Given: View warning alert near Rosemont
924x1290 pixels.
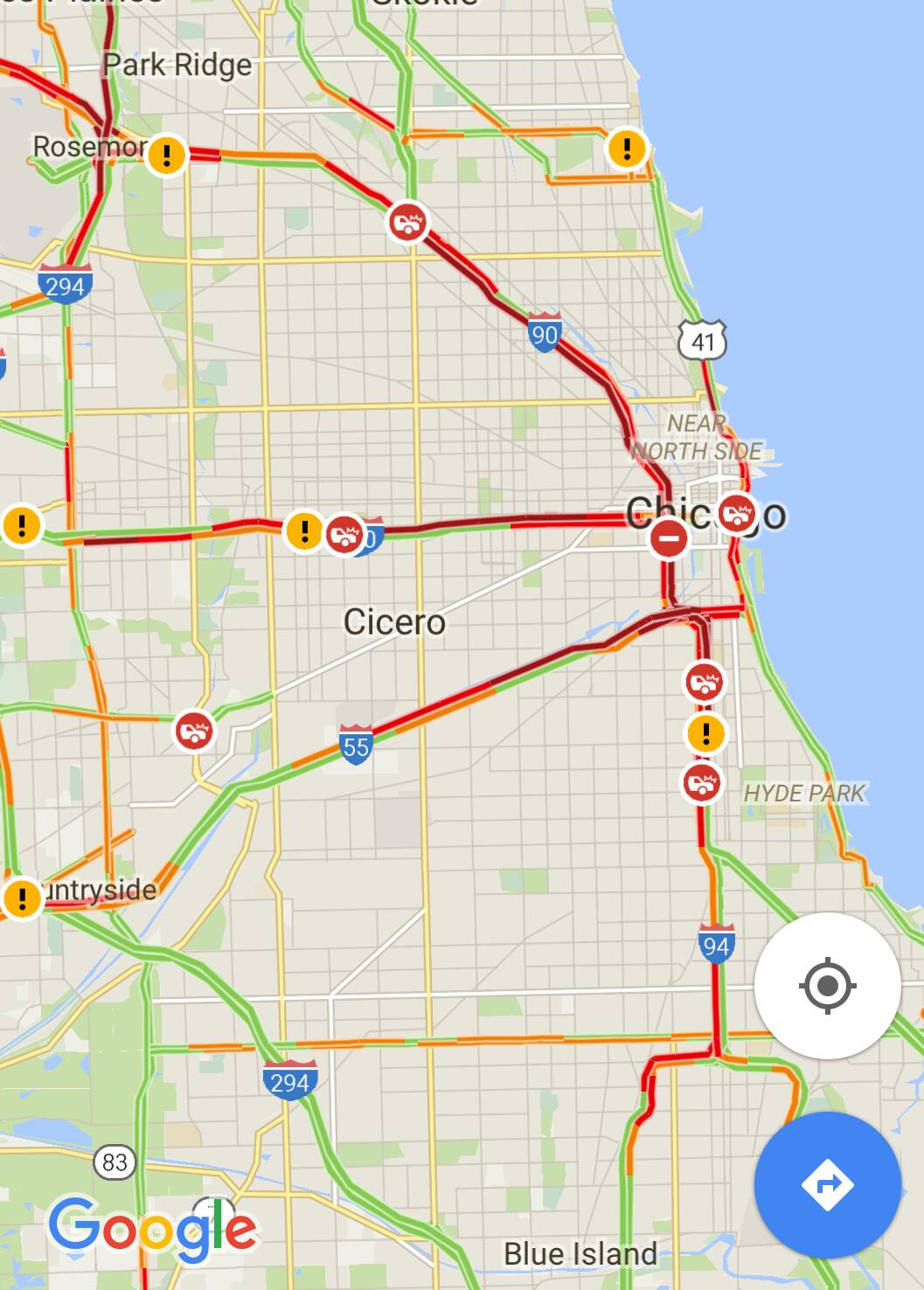Looking at the screenshot, I should (x=166, y=156).
